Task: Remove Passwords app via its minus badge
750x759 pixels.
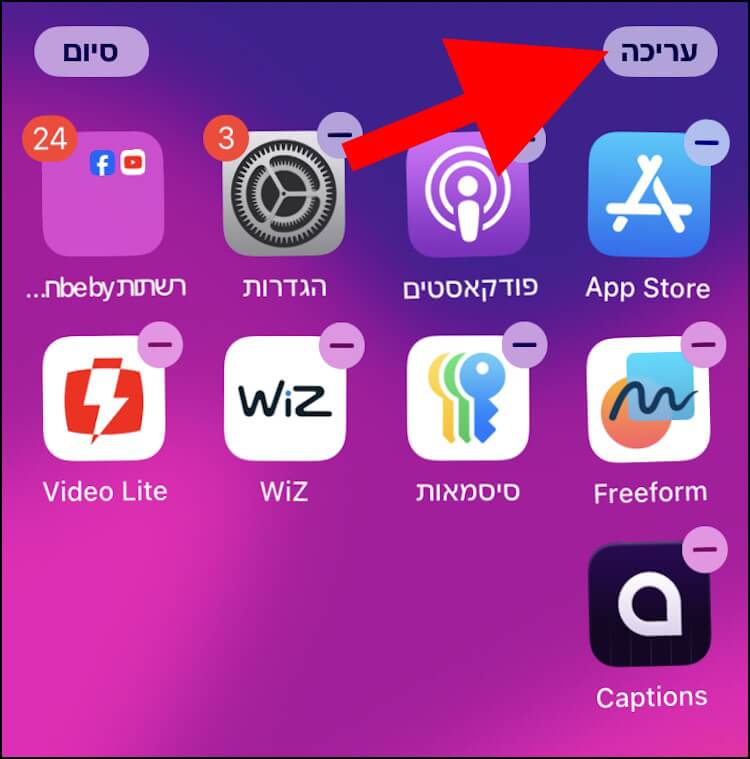Action: (524, 345)
